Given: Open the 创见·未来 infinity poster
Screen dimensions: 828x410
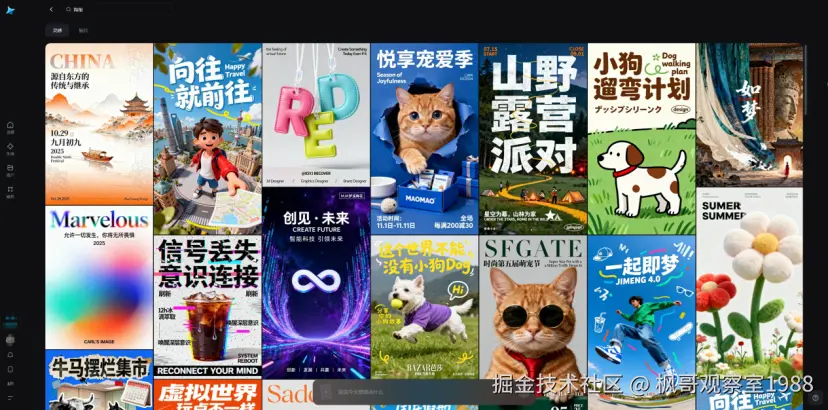Looking at the screenshot, I should click(315, 282).
